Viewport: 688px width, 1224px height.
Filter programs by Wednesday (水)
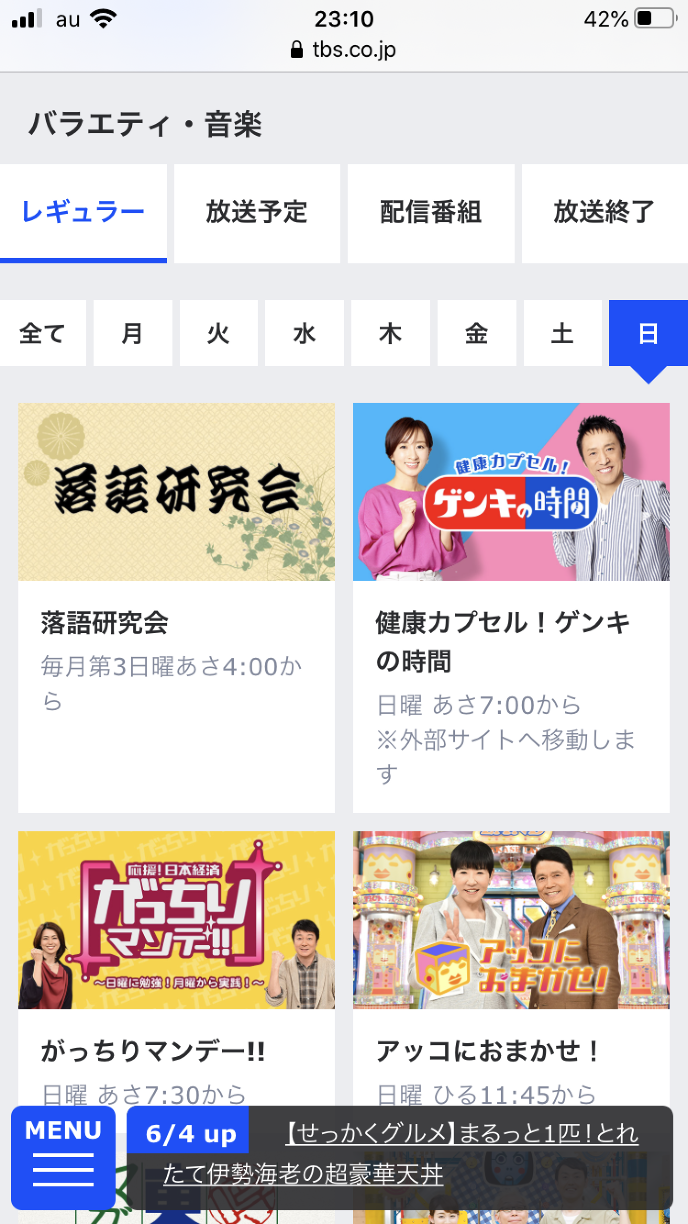tap(304, 333)
